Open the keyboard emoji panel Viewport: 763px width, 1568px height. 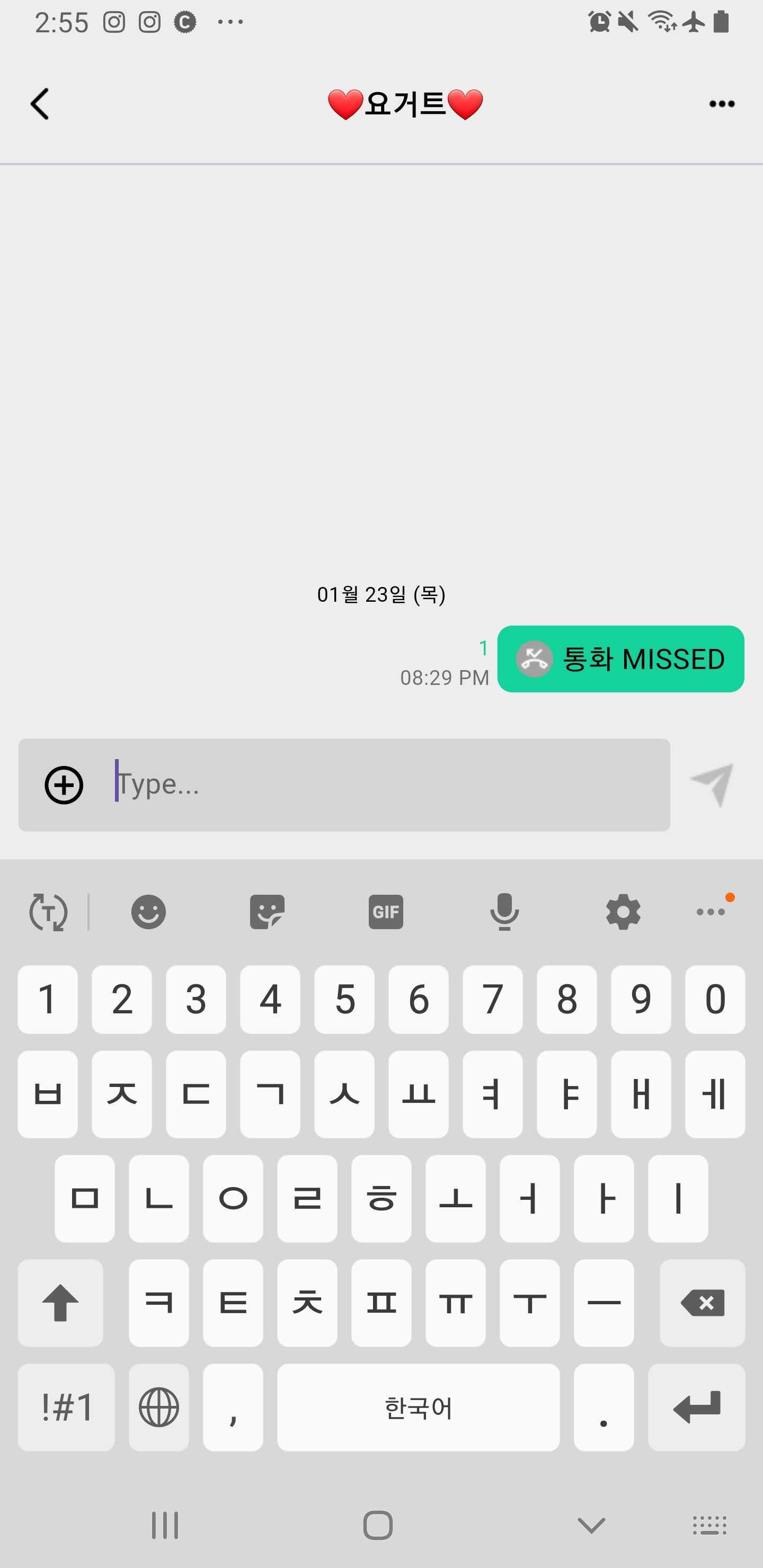click(x=148, y=912)
